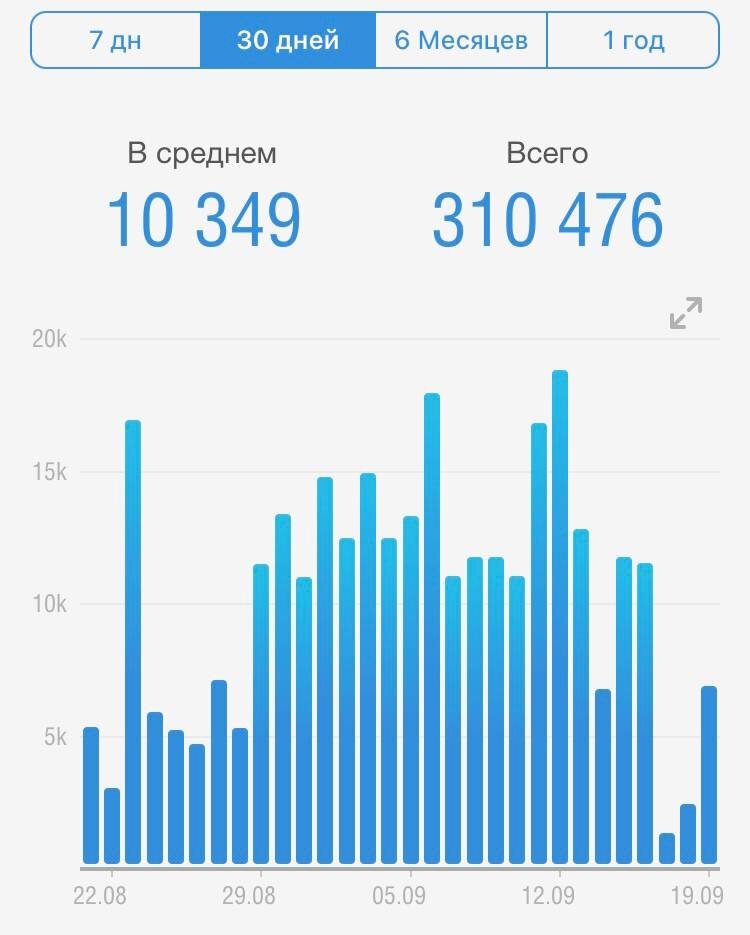Image resolution: width=750 pixels, height=935 pixels.
Task: Click the "В среднем" label
Action: [203, 153]
